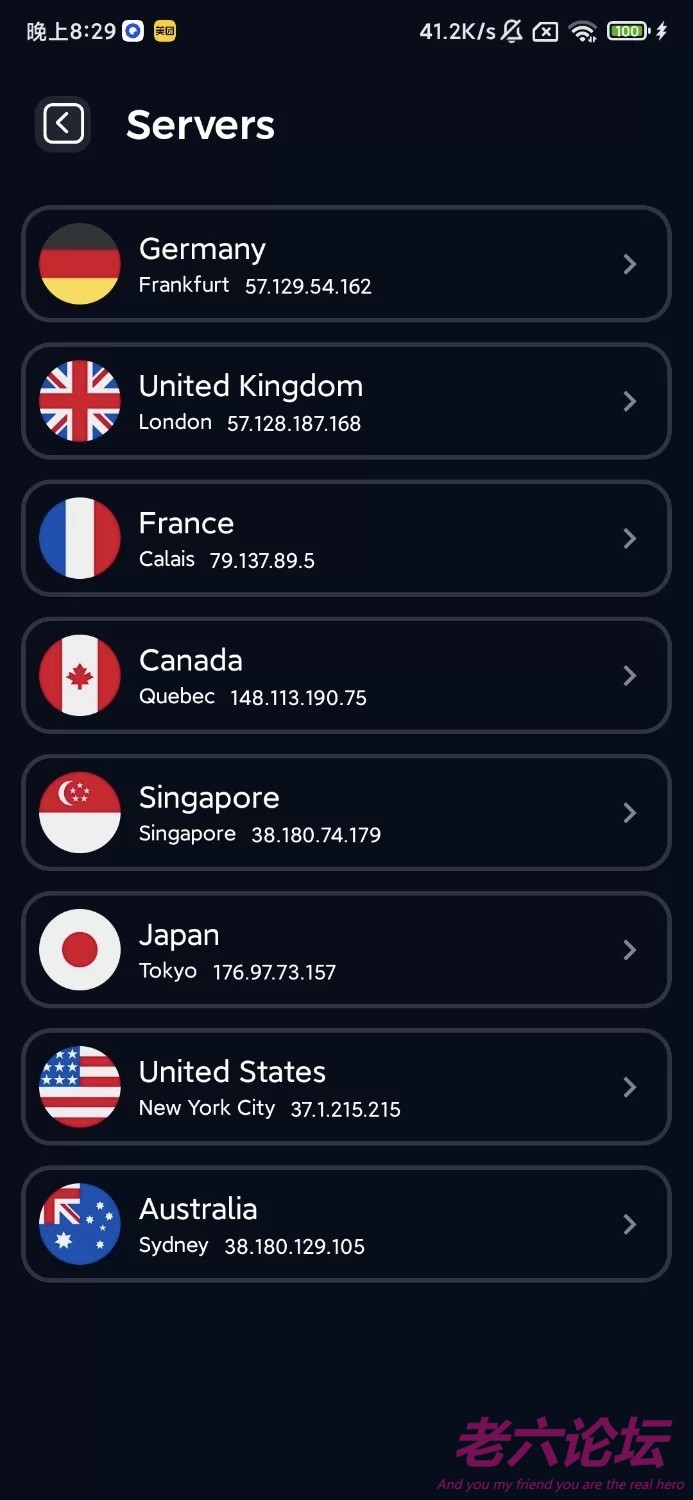
Task: Open the Australia Sydney server
Action: coord(346,1223)
